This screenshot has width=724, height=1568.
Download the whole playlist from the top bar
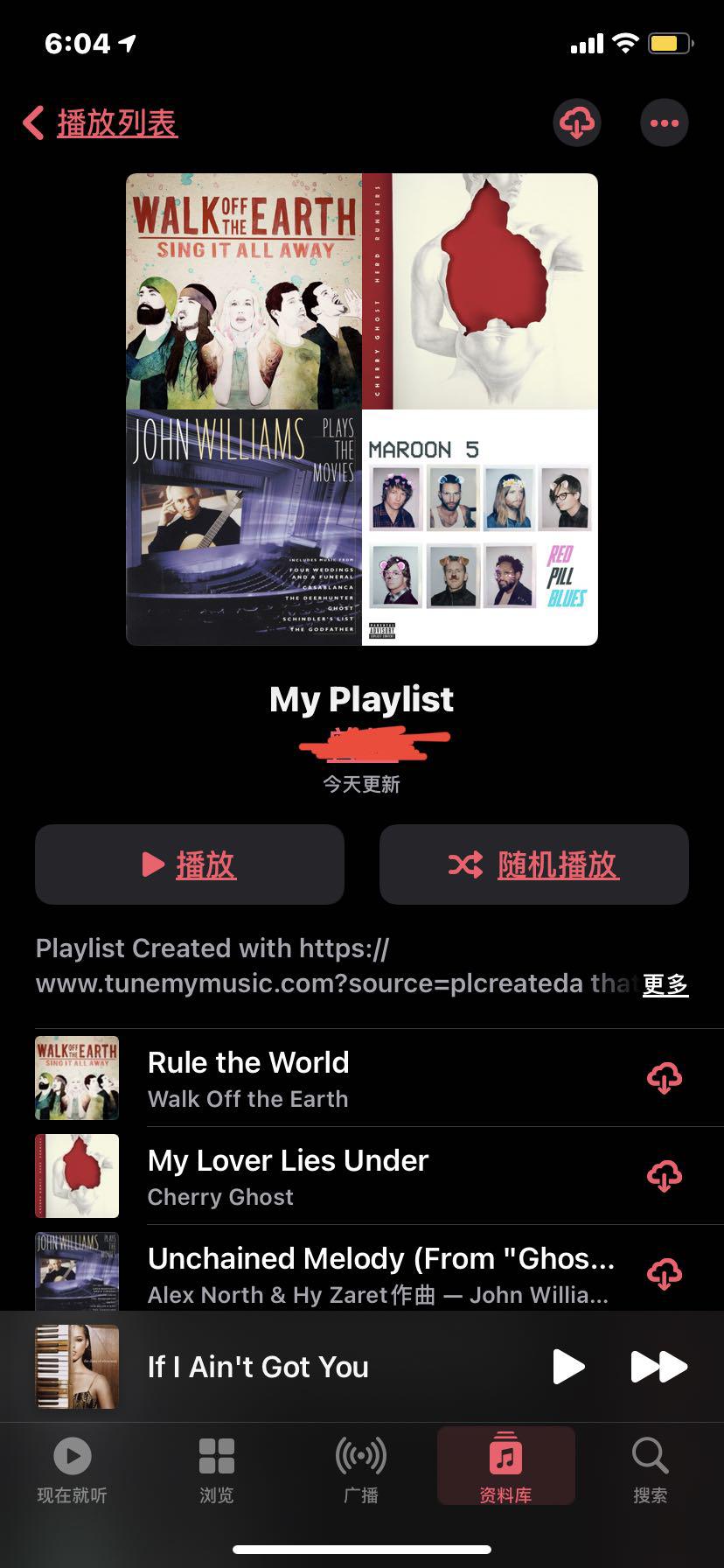click(576, 122)
